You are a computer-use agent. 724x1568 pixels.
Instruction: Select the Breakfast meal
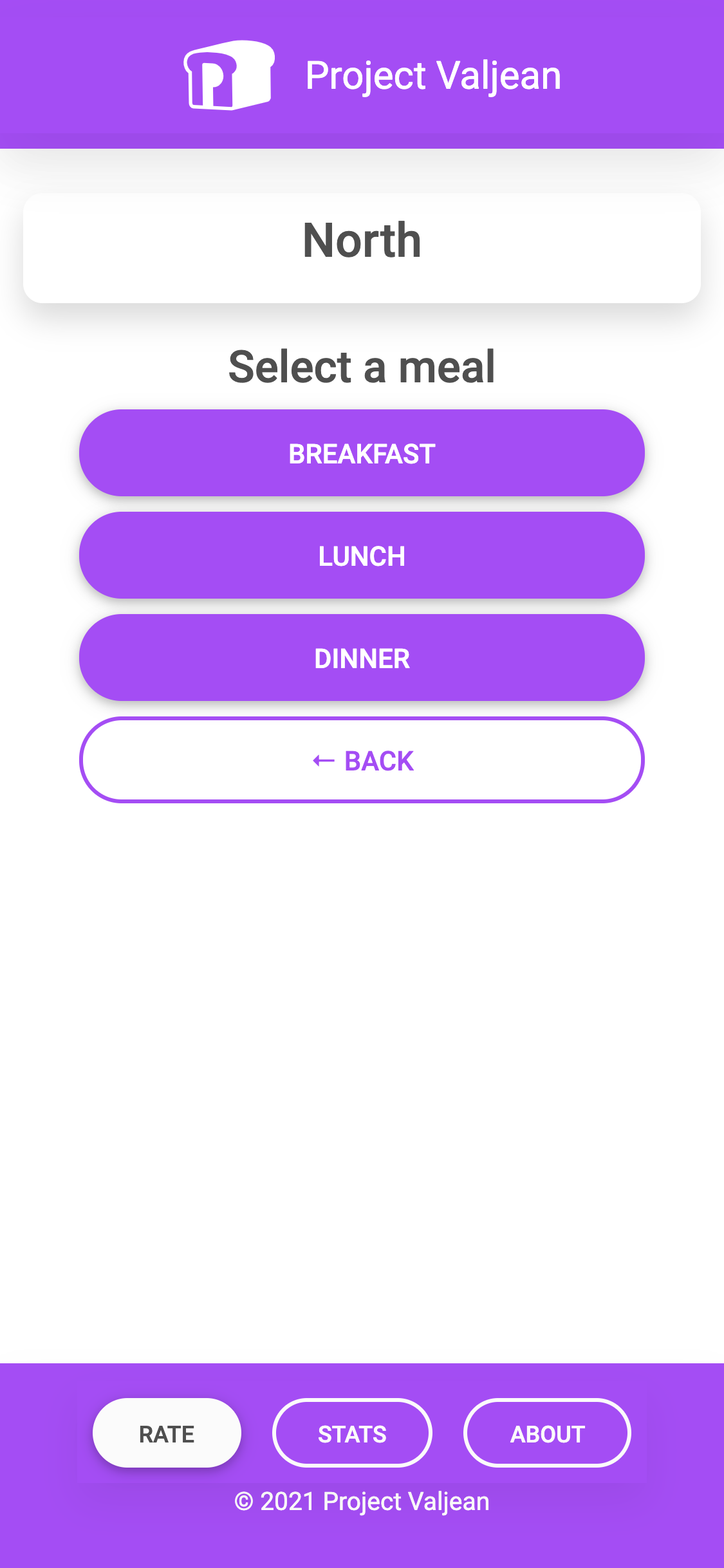(362, 453)
